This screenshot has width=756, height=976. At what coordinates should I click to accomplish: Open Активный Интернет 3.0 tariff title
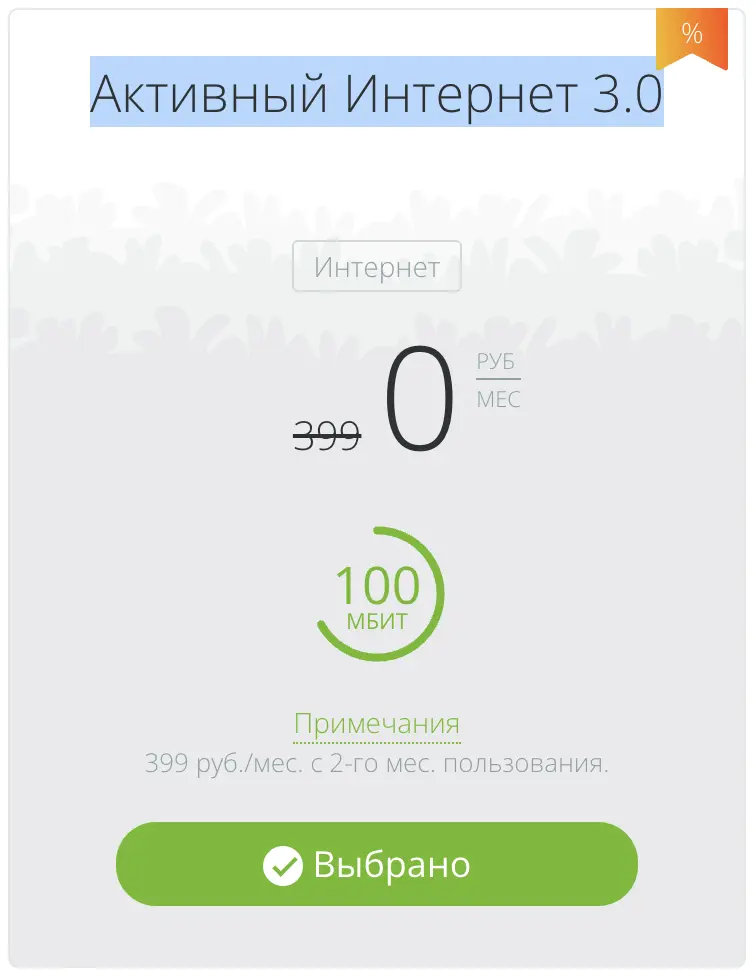(377, 93)
